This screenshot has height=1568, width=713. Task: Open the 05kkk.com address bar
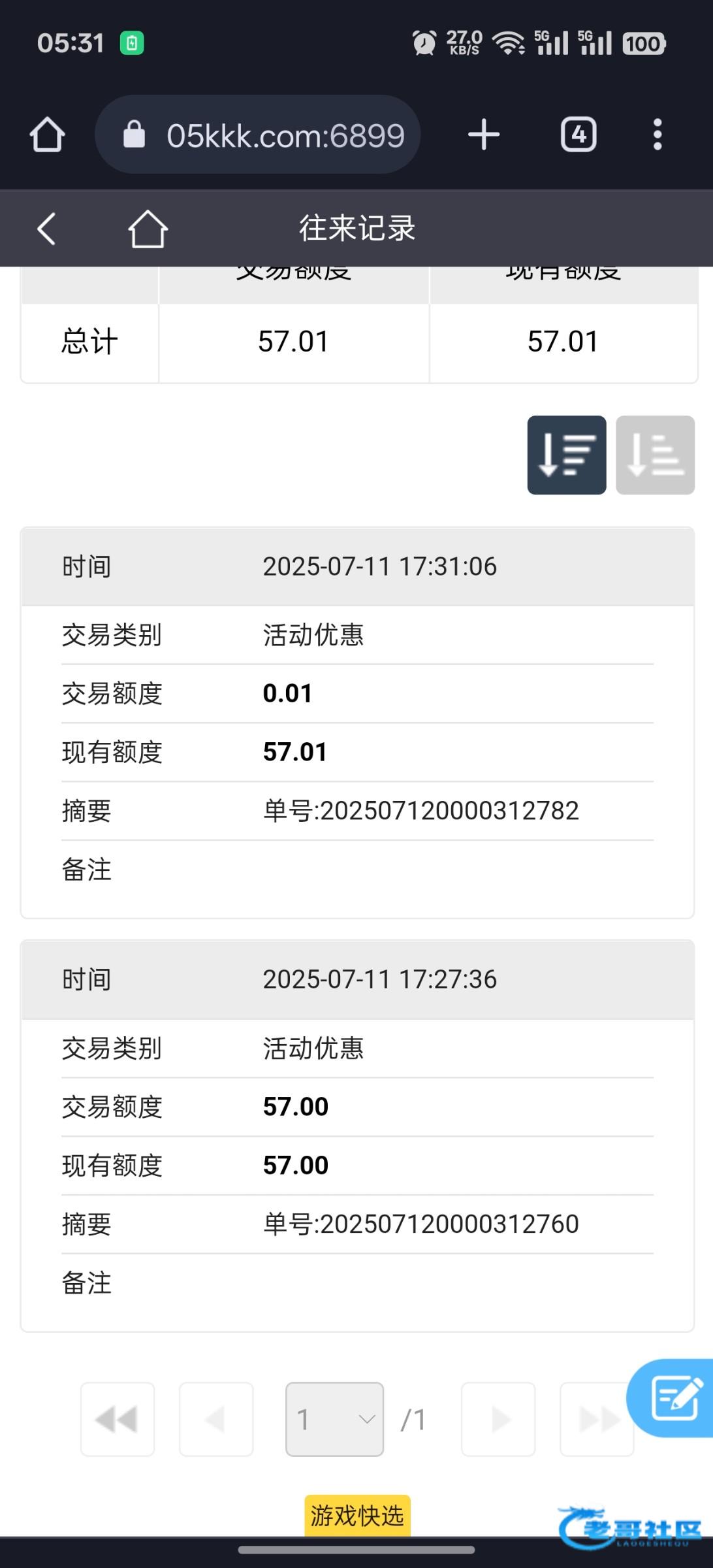[258, 135]
